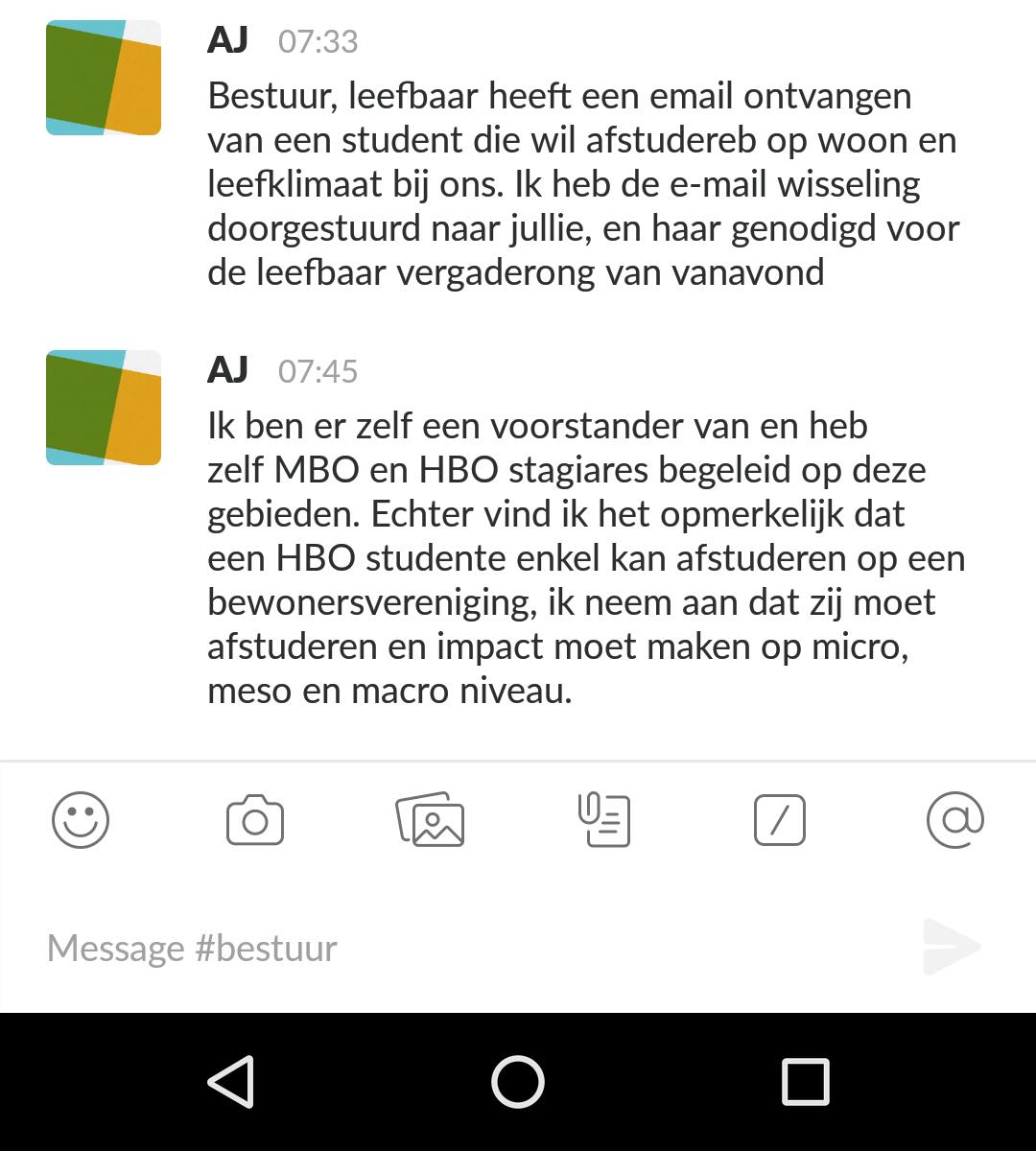Open the image gallery picker
This screenshot has height=1151, width=1036.
pyautogui.click(x=430, y=820)
